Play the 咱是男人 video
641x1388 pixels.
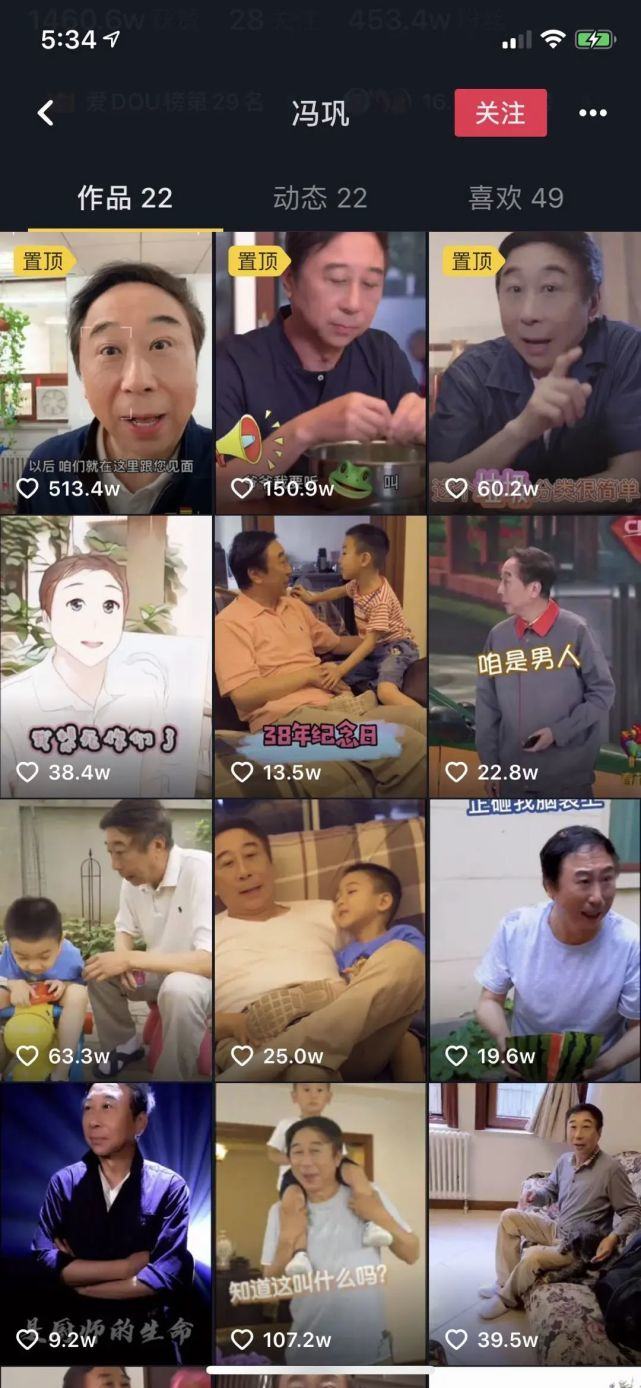click(535, 656)
